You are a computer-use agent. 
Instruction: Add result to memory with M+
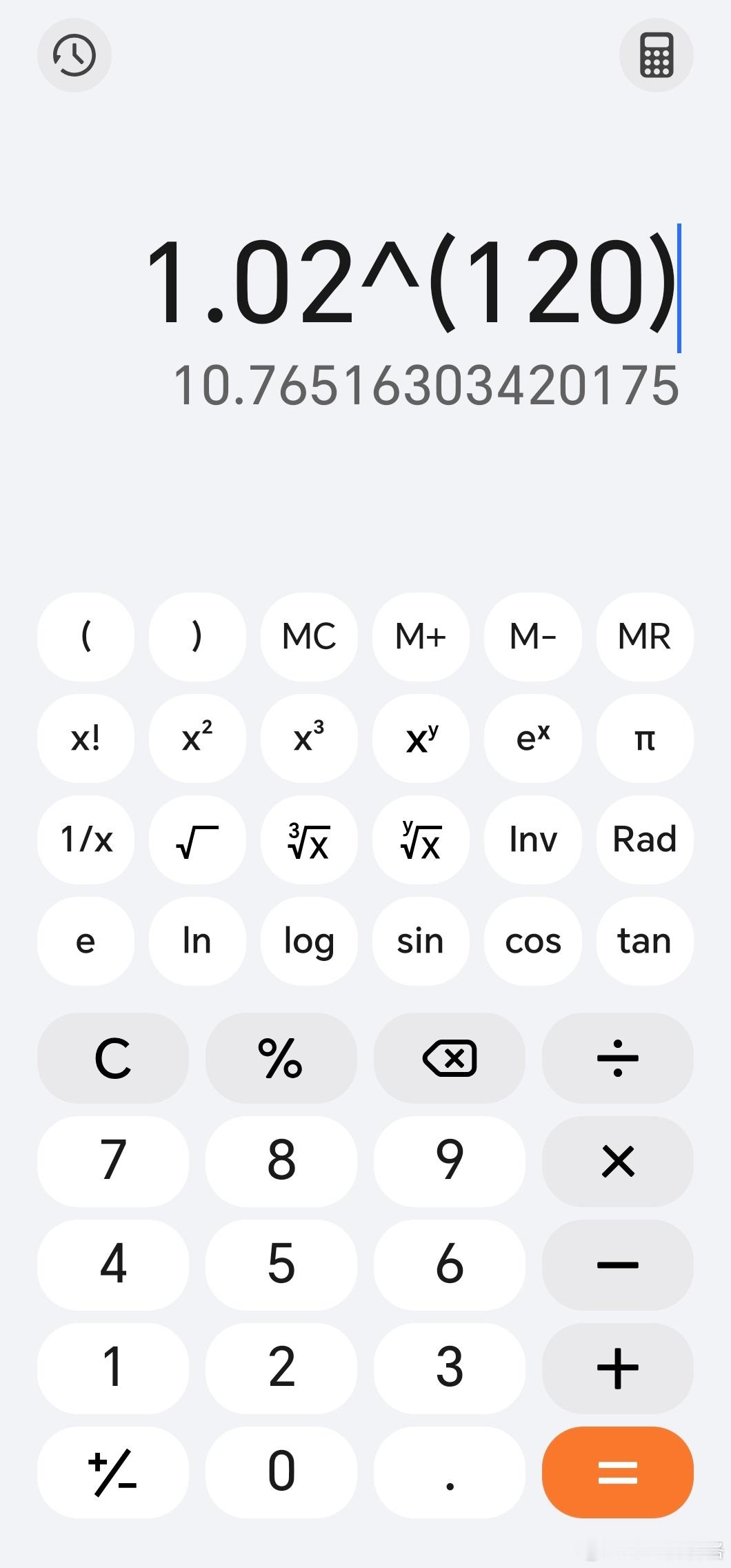[x=421, y=636]
